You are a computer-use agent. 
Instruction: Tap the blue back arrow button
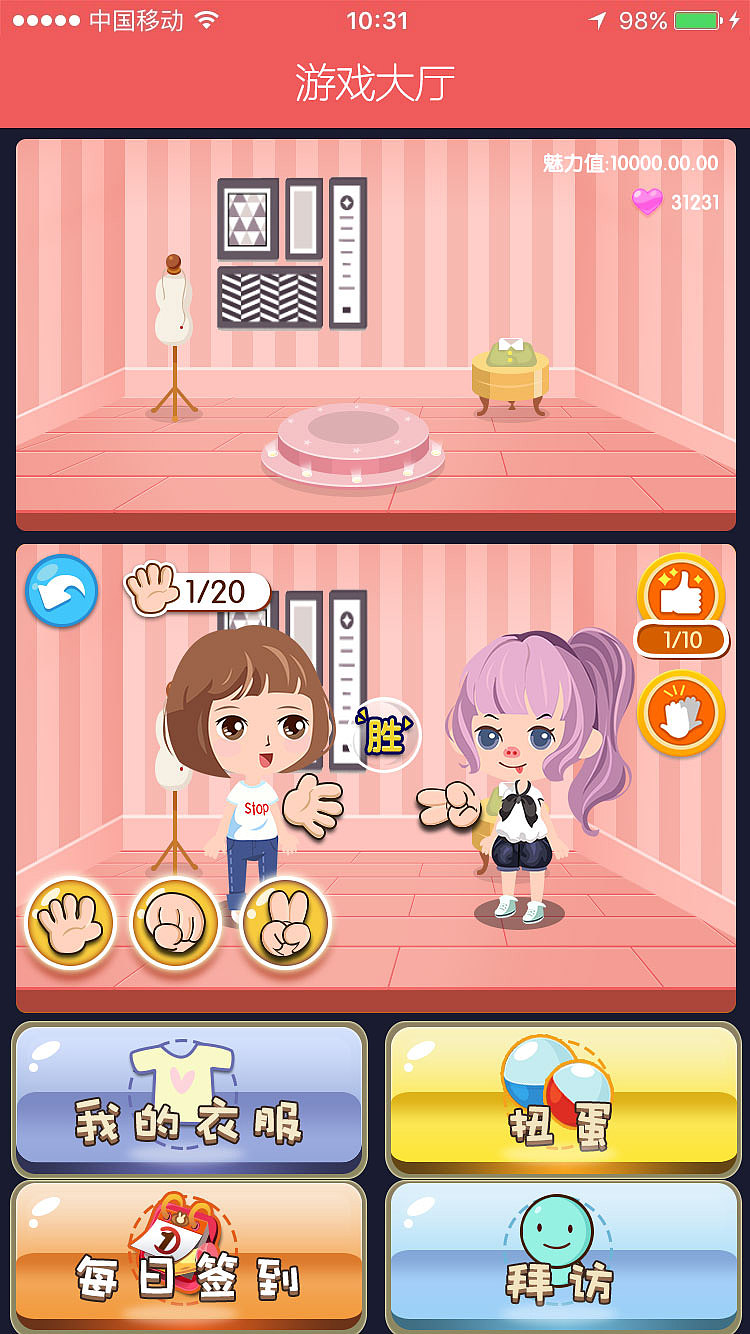point(61,591)
